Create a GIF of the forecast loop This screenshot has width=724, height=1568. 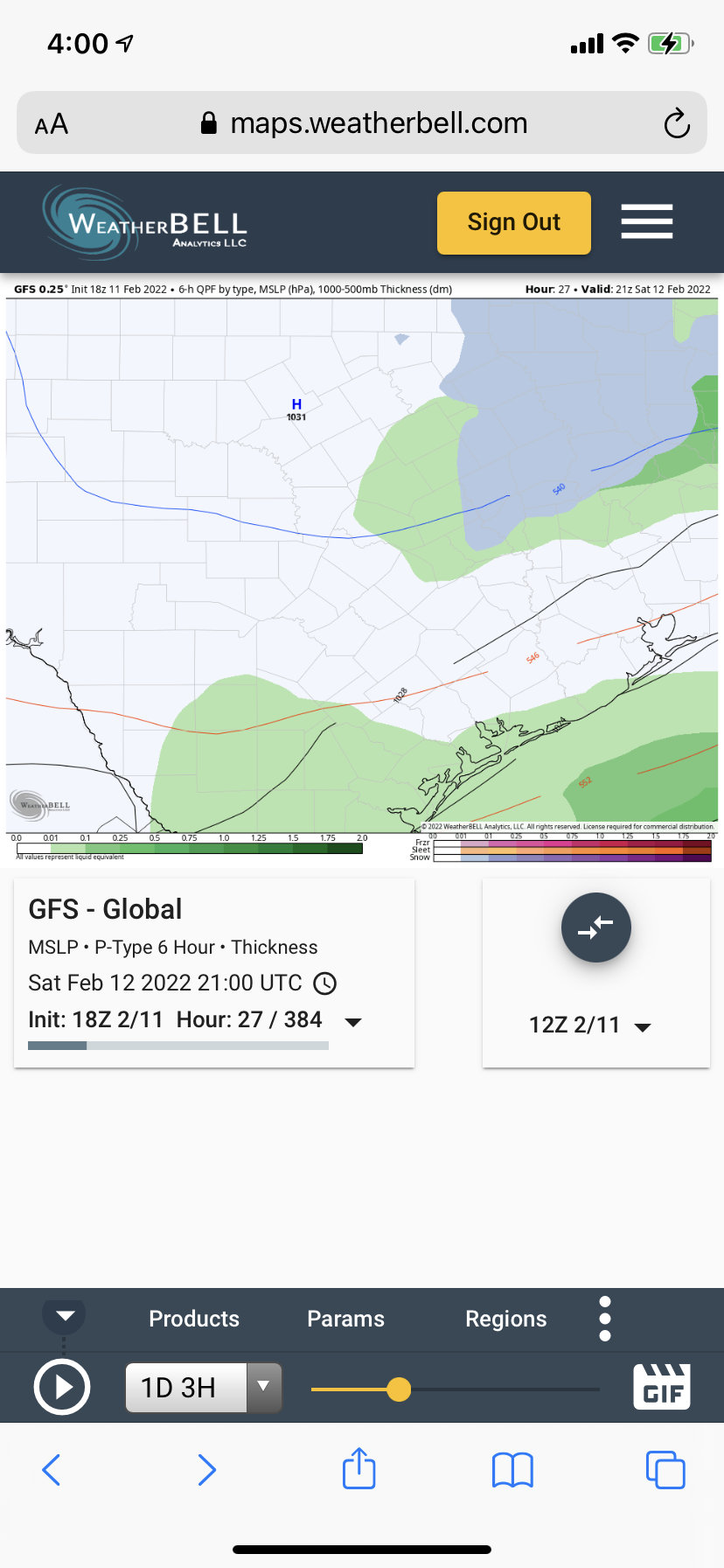pyautogui.click(x=662, y=1387)
